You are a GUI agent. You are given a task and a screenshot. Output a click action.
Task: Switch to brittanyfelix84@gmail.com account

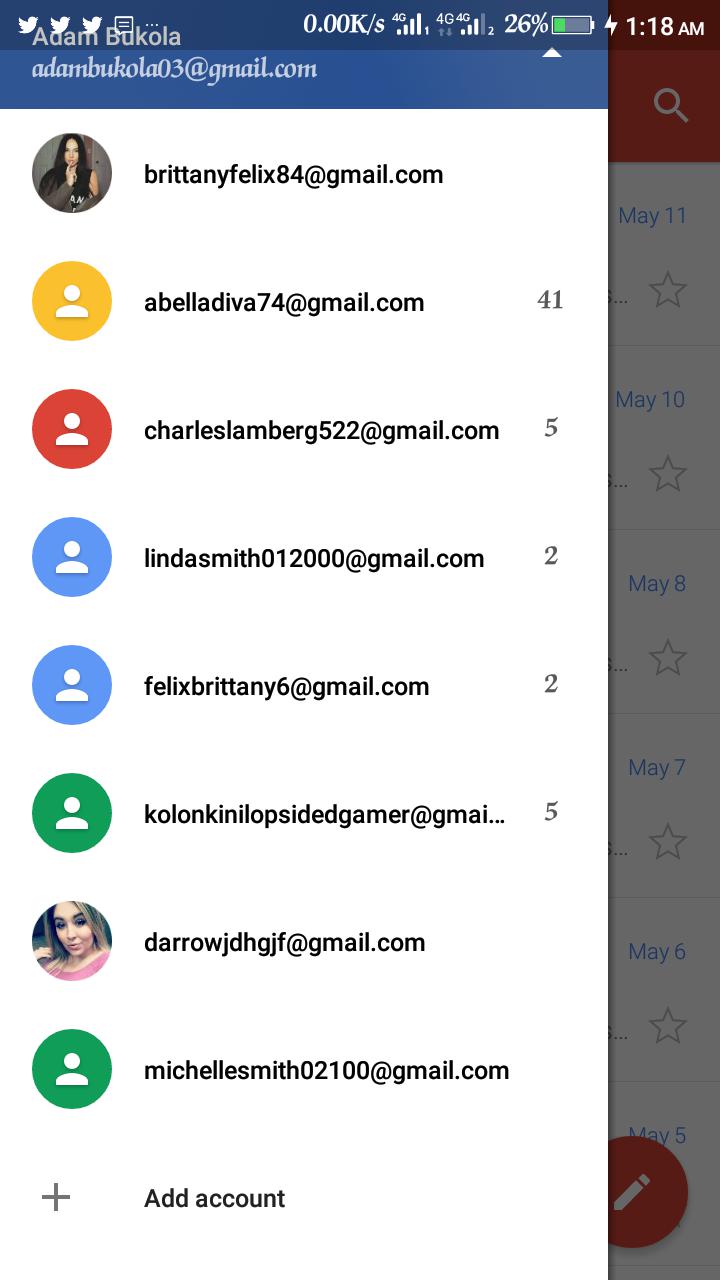pos(293,175)
